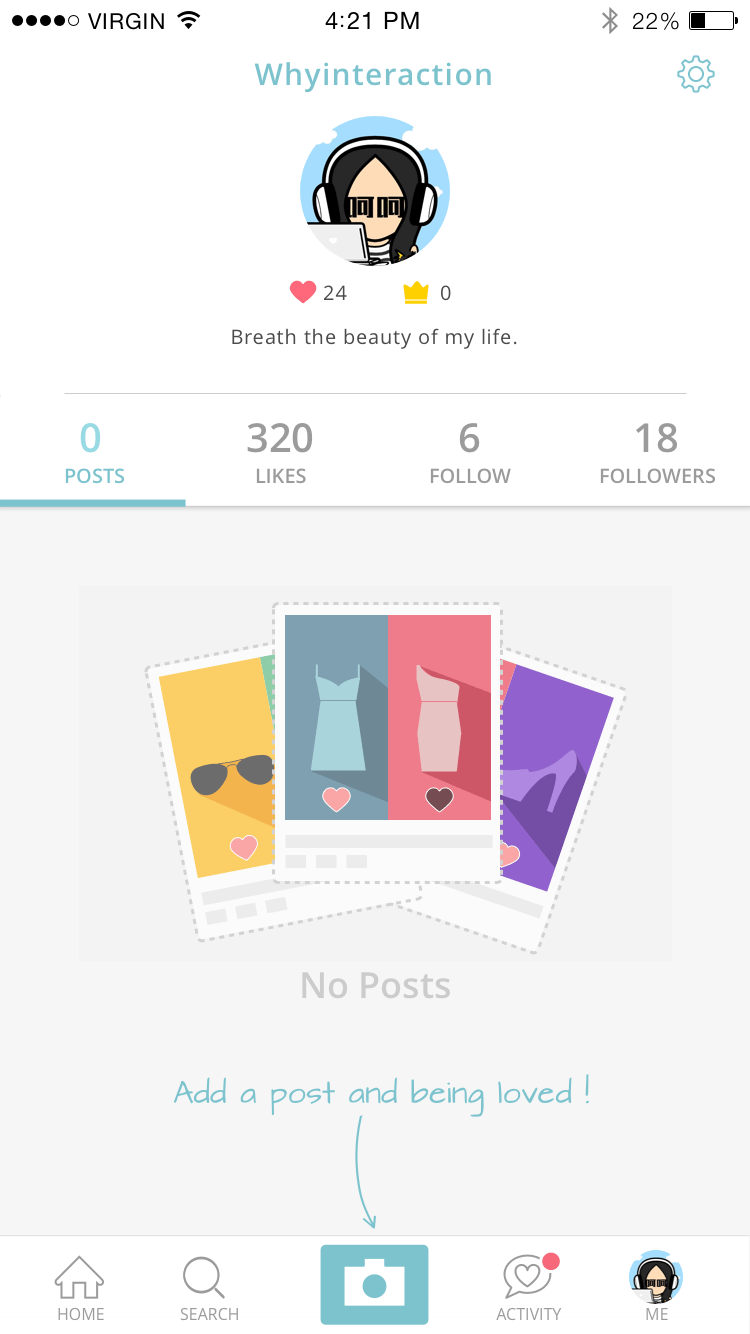
Task: Tap the camera button to add a post
Action: pos(374,1284)
